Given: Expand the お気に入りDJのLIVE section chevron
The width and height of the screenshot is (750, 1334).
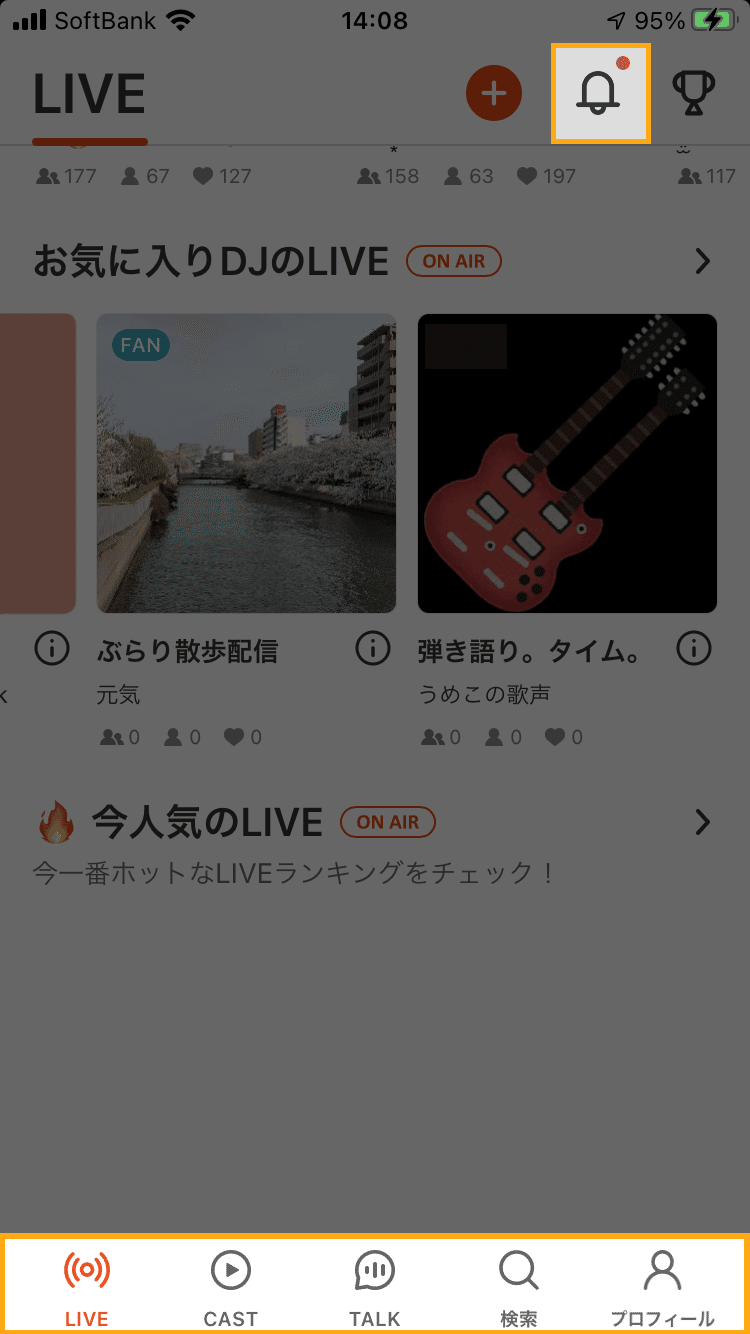Looking at the screenshot, I should (701, 261).
